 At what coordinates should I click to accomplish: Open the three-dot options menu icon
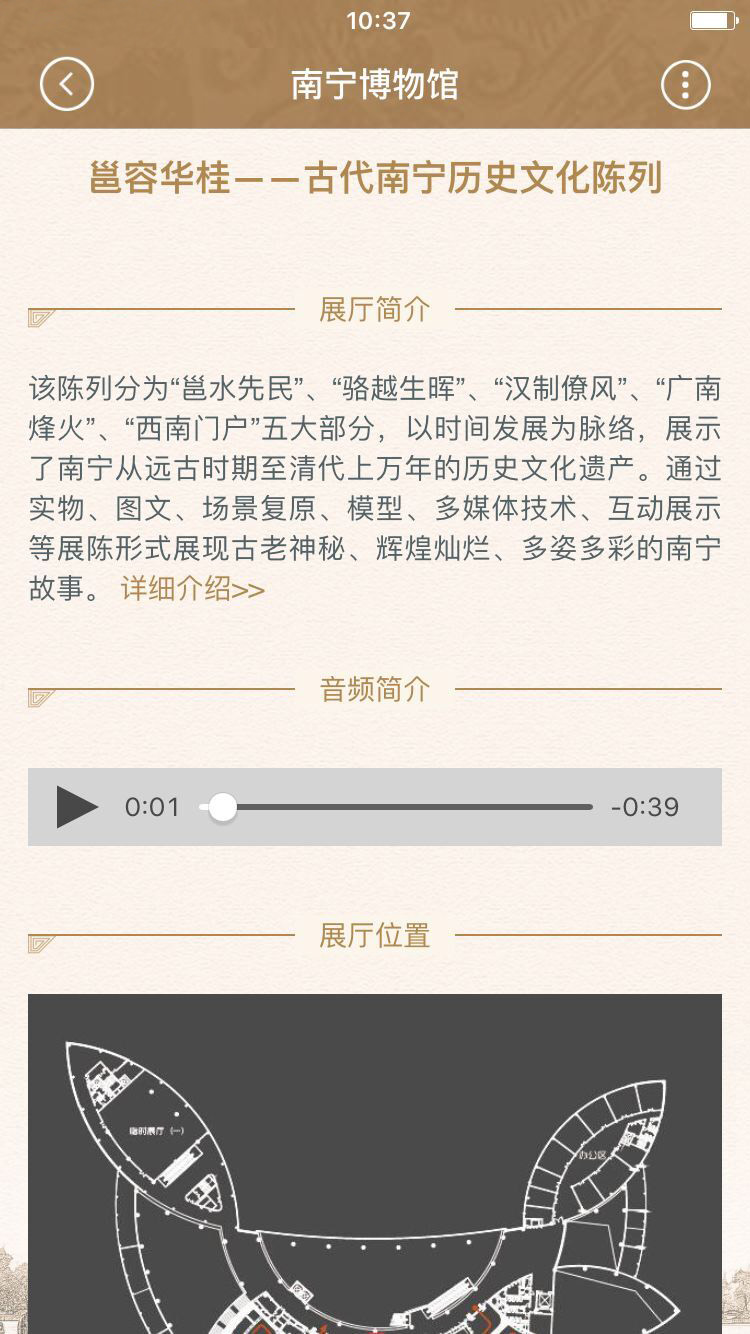click(x=684, y=86)
